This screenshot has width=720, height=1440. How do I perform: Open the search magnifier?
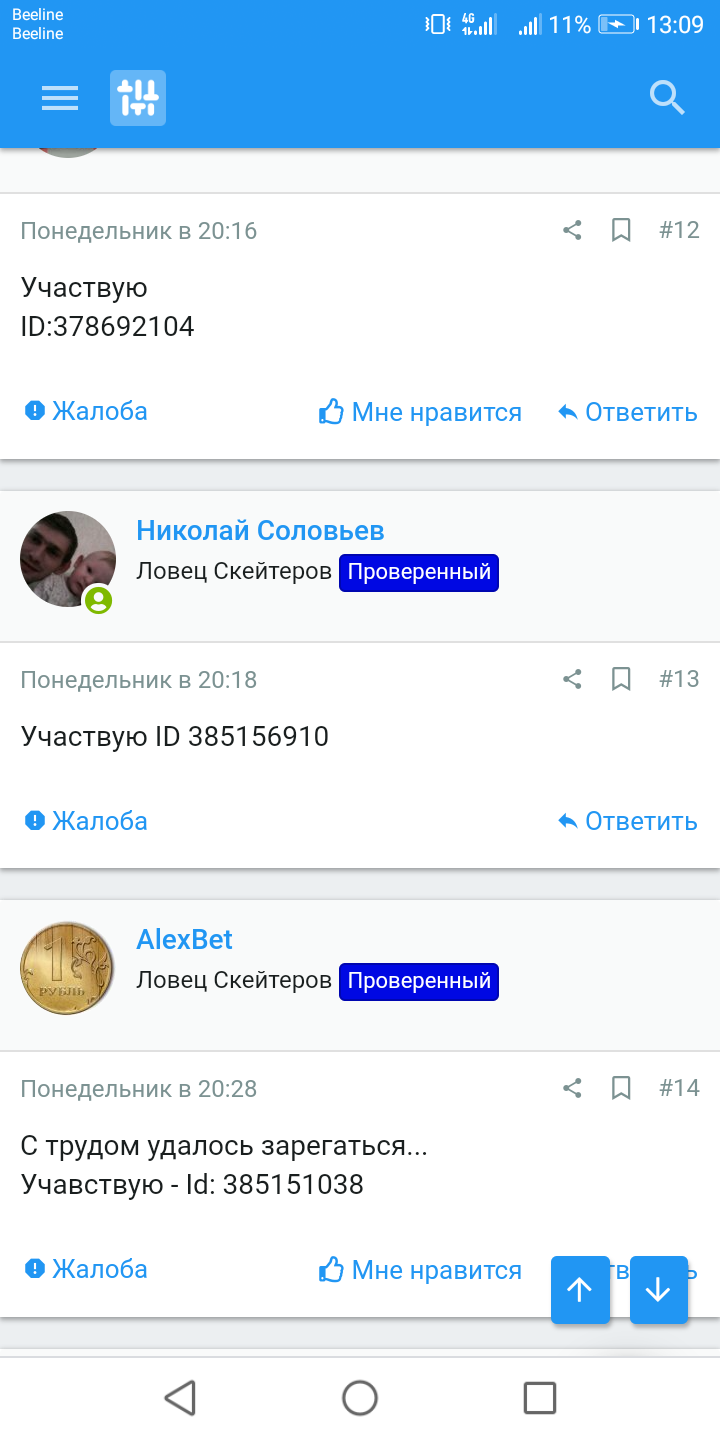(x=667, y=98)
